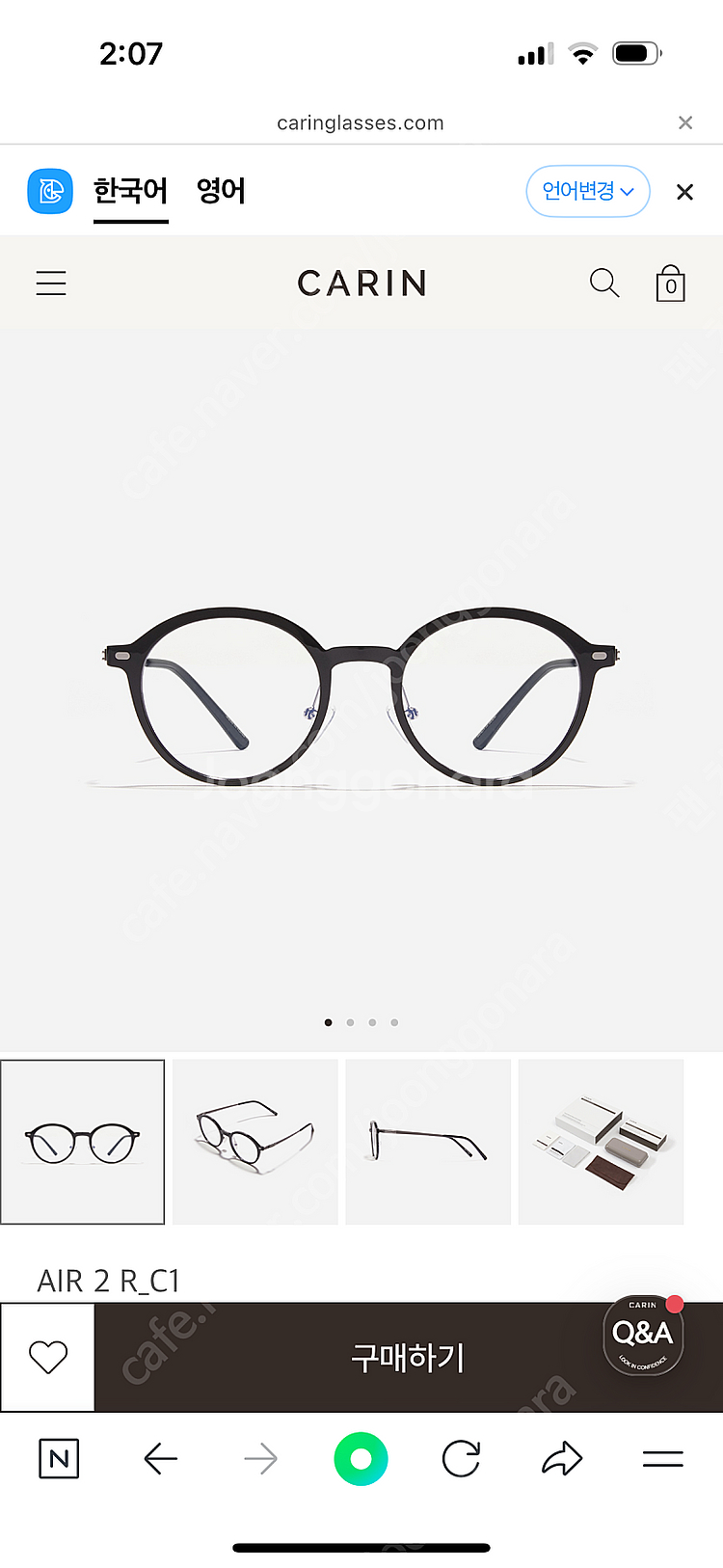Switch translation to 영어
Image resolution: width=723 pixels, height=1568 pixels.
pos(221,191)
